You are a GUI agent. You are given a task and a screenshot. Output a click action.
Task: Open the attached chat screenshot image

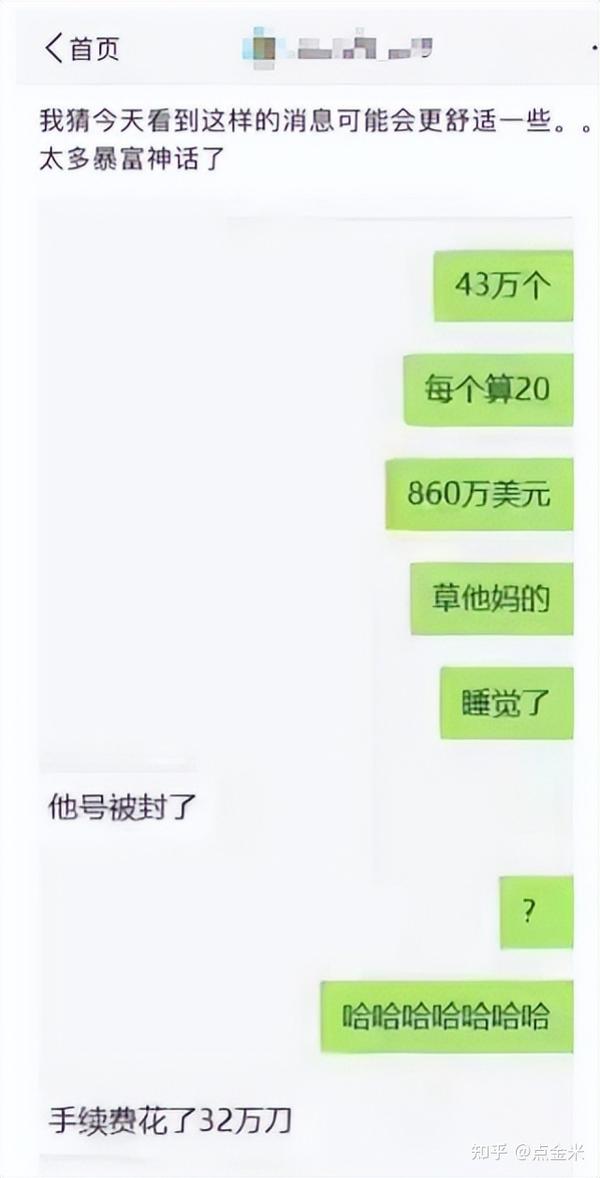pos(306,686)
